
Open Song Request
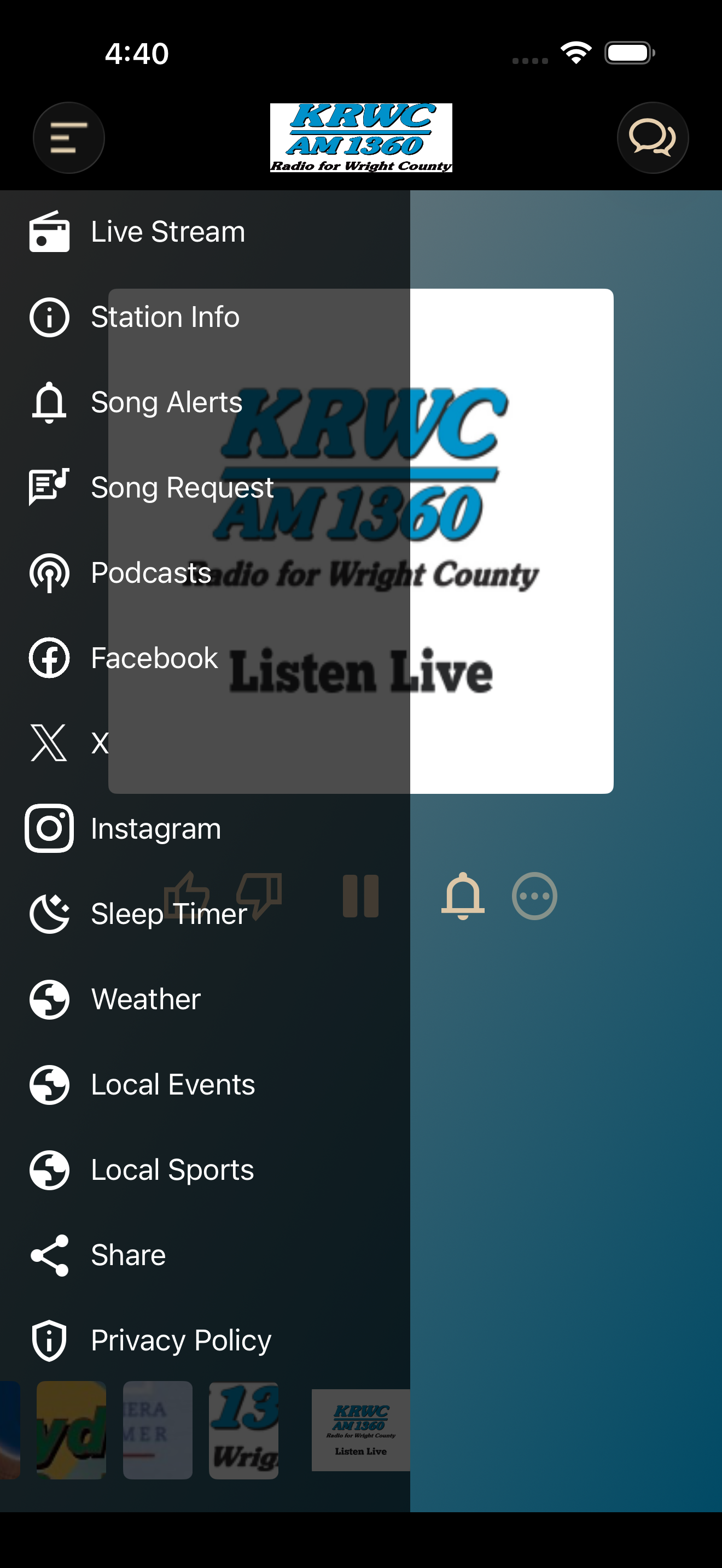click(205, 488)
